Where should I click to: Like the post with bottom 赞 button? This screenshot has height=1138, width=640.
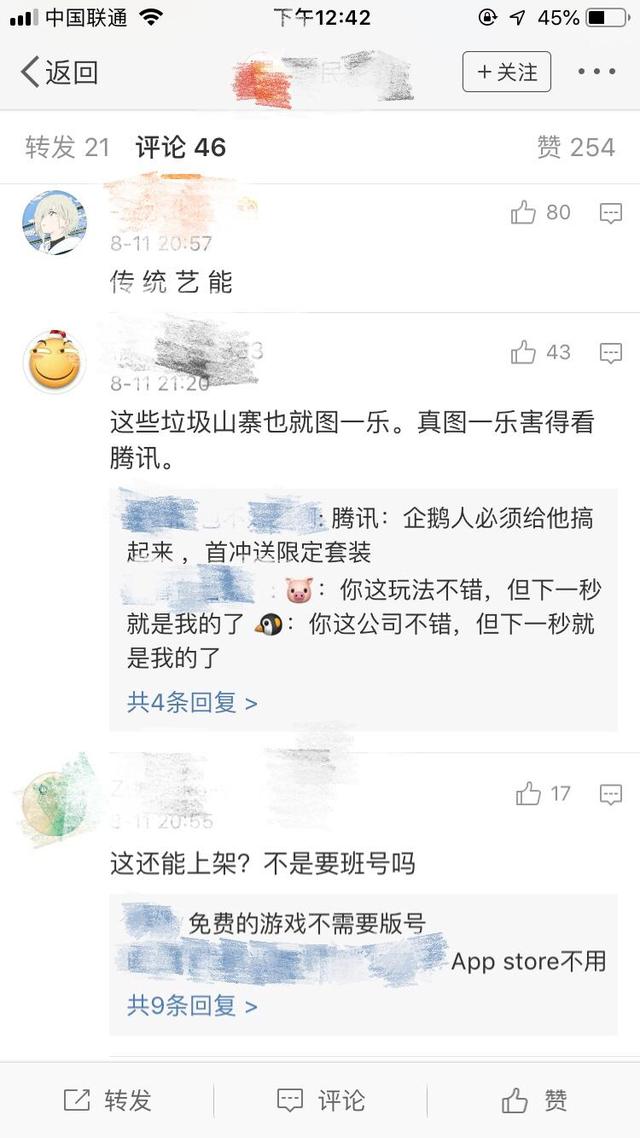point(534,1100)
